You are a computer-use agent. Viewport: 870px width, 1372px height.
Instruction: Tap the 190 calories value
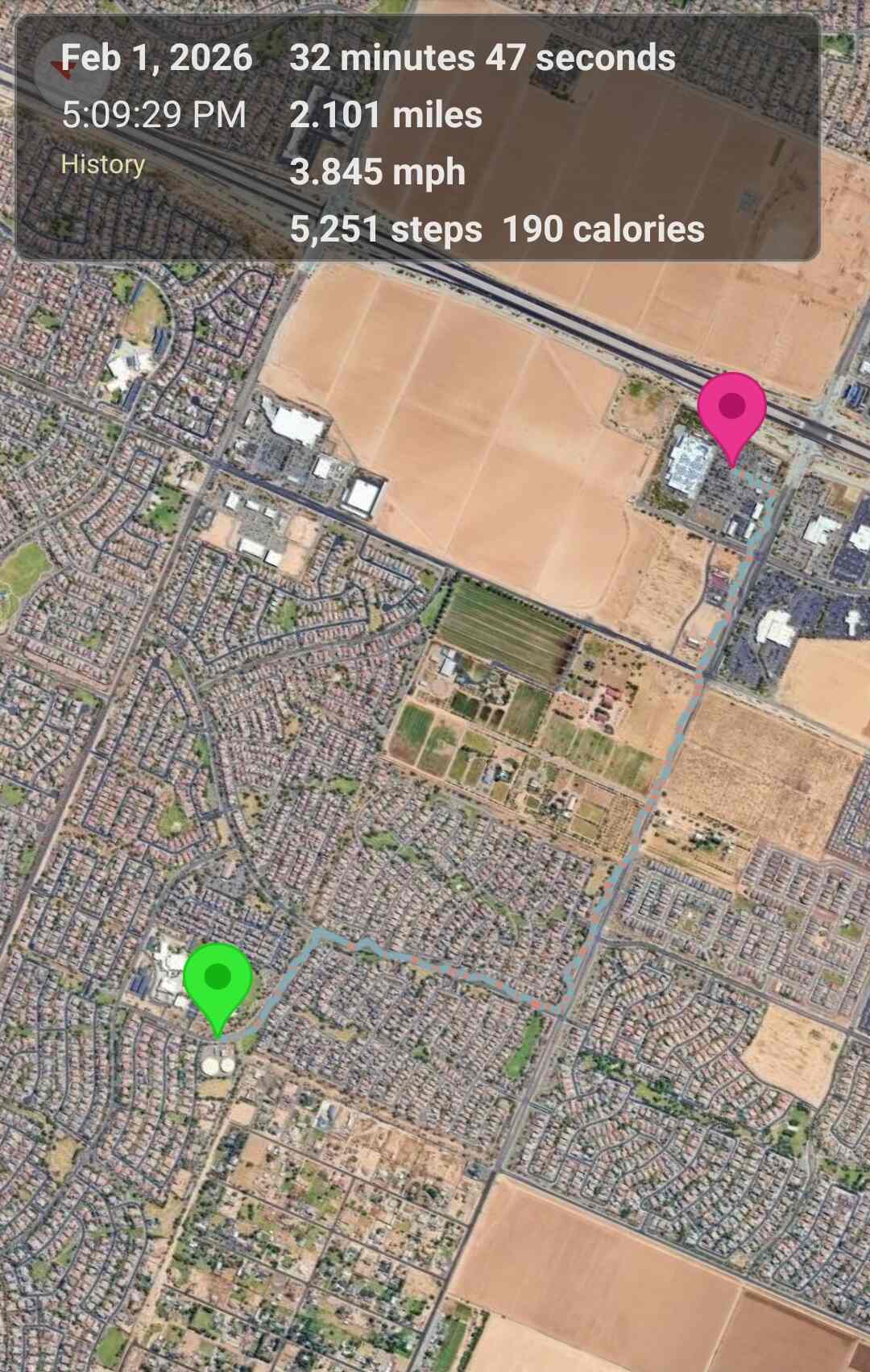coord(603,230)
